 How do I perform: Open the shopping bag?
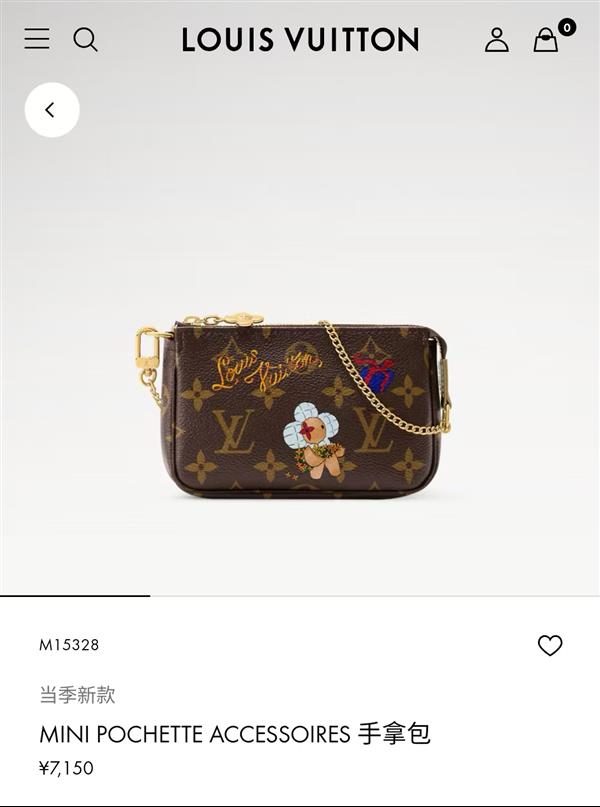tap(546, 40)
